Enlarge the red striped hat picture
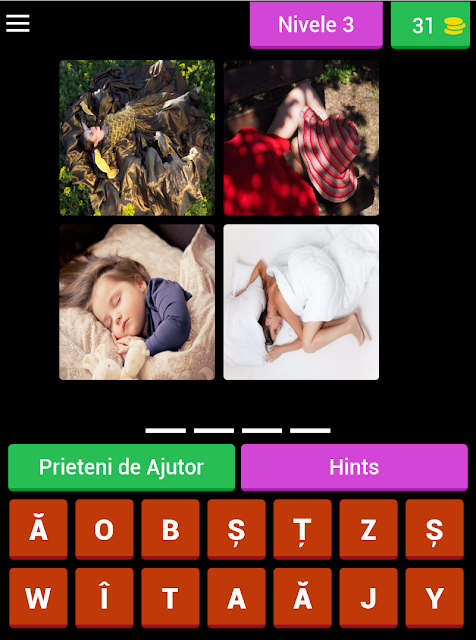 tap(301, 138)
